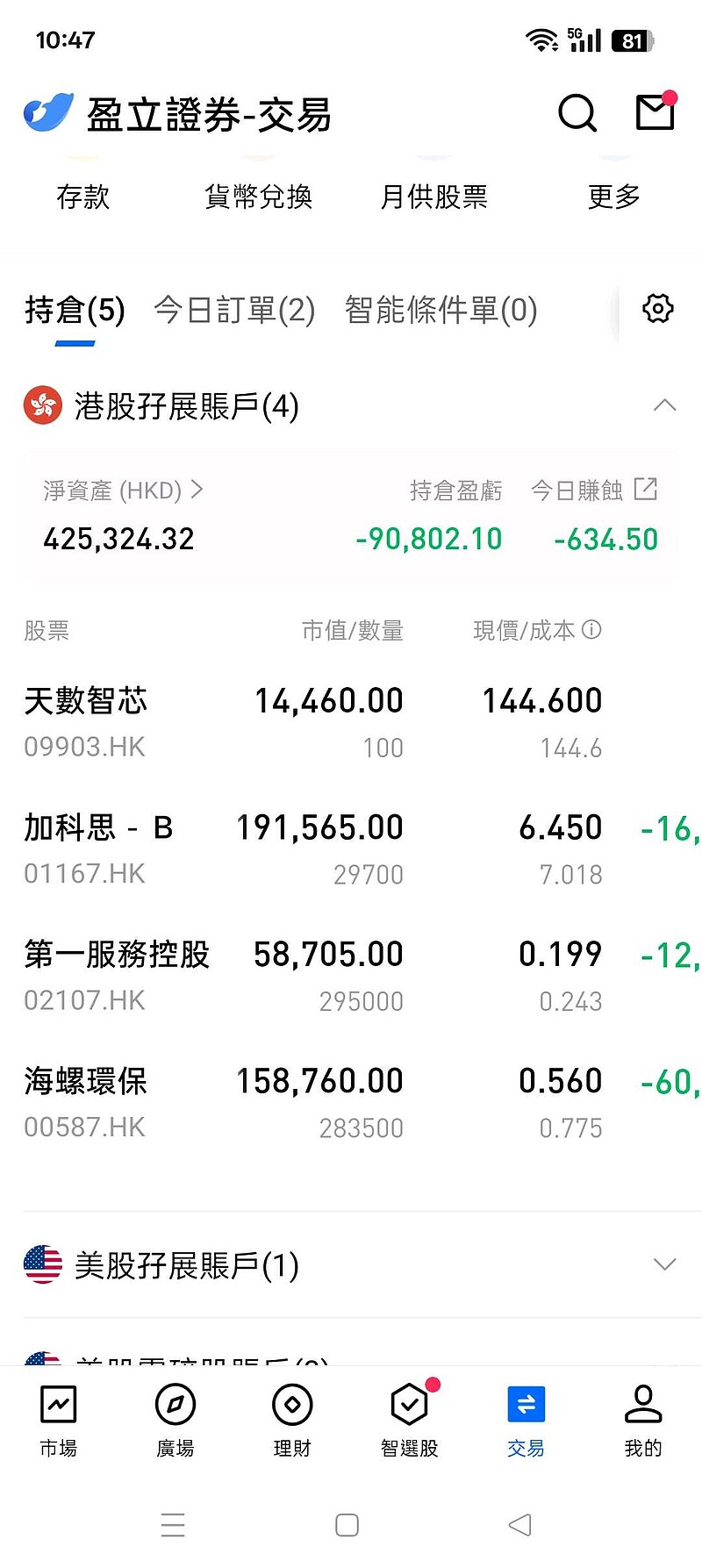This screenshot has width=702, height=1568.
Task: Collapse the 港股孖展賬戶(4) section
Action: pyautogui.click(x=664, y=405)
